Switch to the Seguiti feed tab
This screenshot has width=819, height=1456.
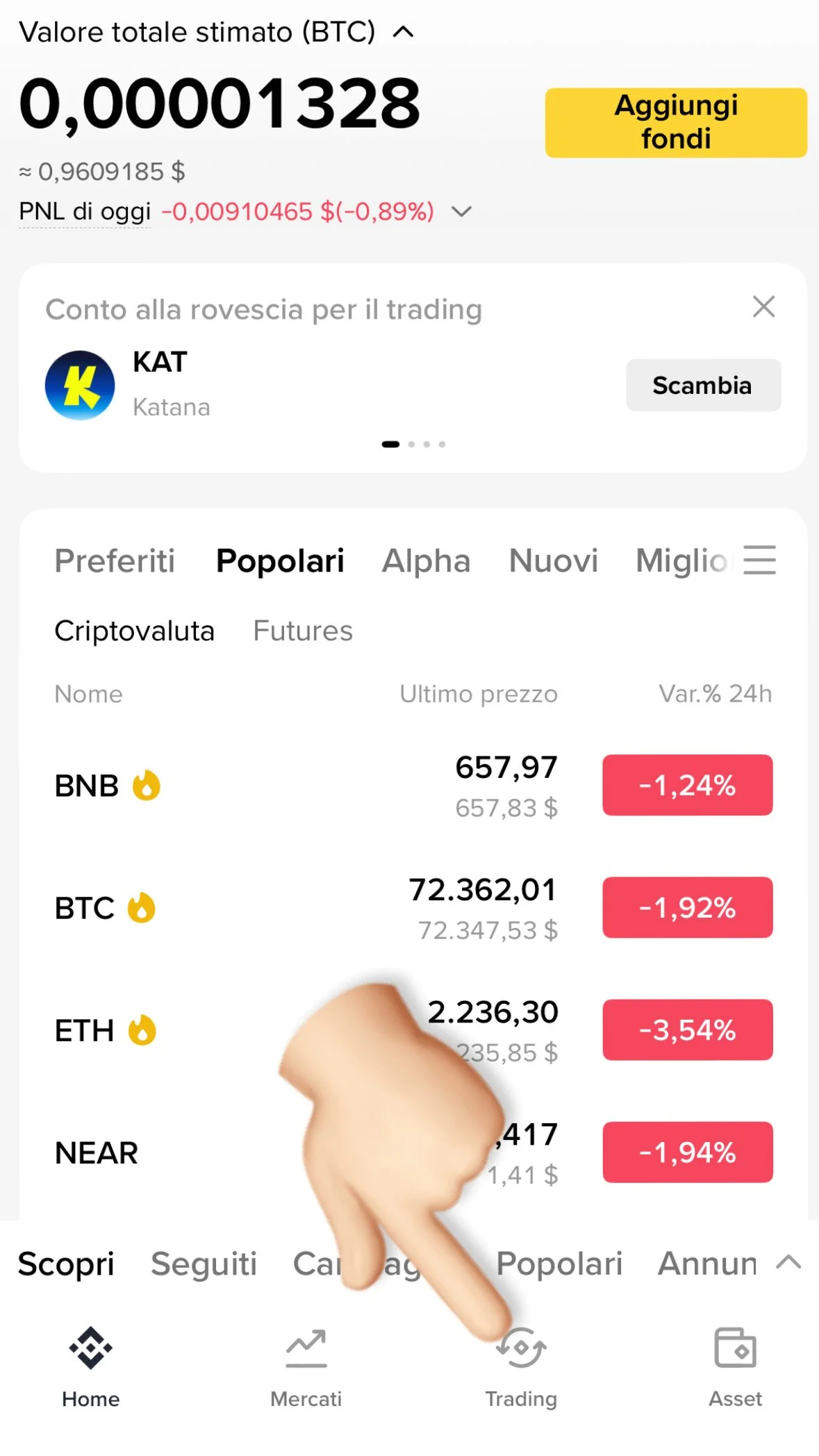[x=204, y=1264]
